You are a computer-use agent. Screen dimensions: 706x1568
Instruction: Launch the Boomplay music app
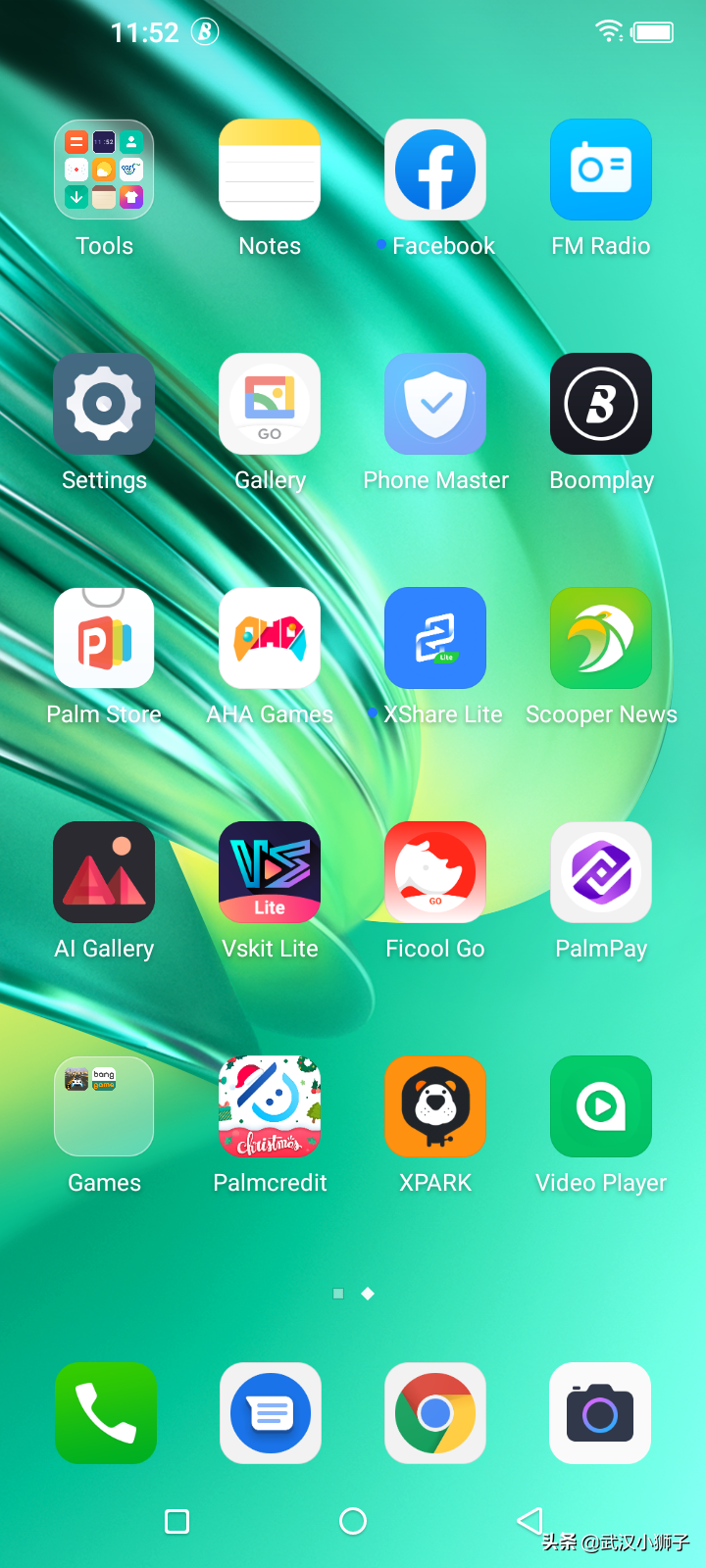[x=601, y=404]
